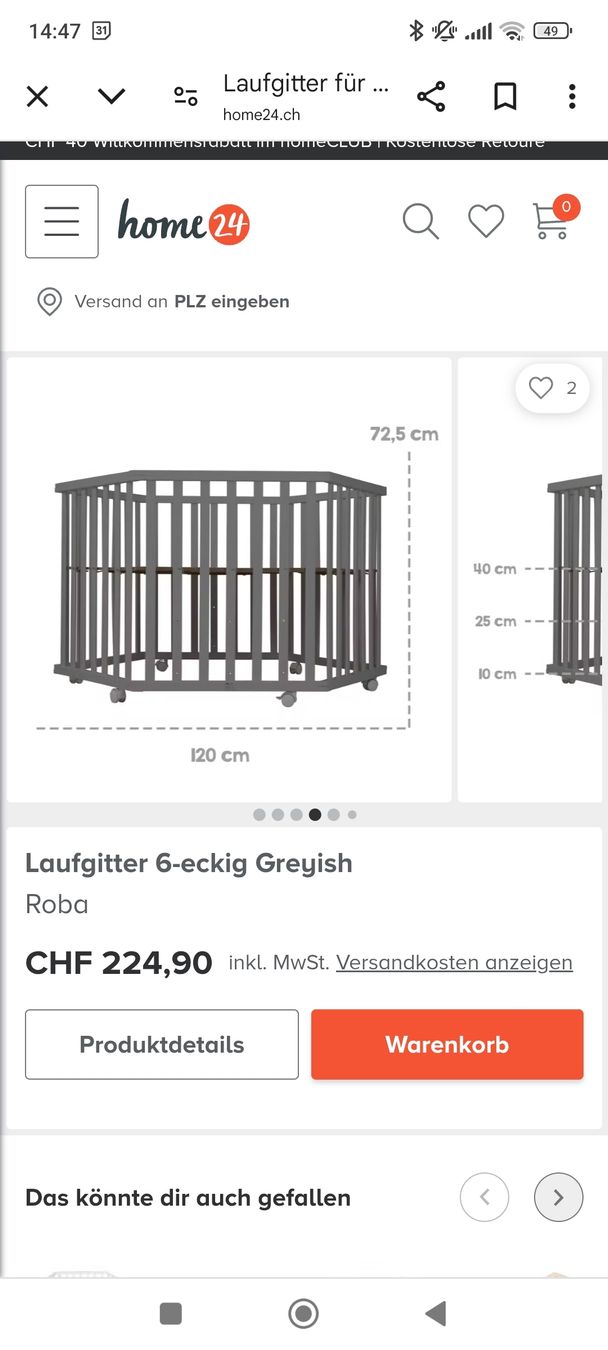Add the Laufgitter to wishlist

(552, 388)
